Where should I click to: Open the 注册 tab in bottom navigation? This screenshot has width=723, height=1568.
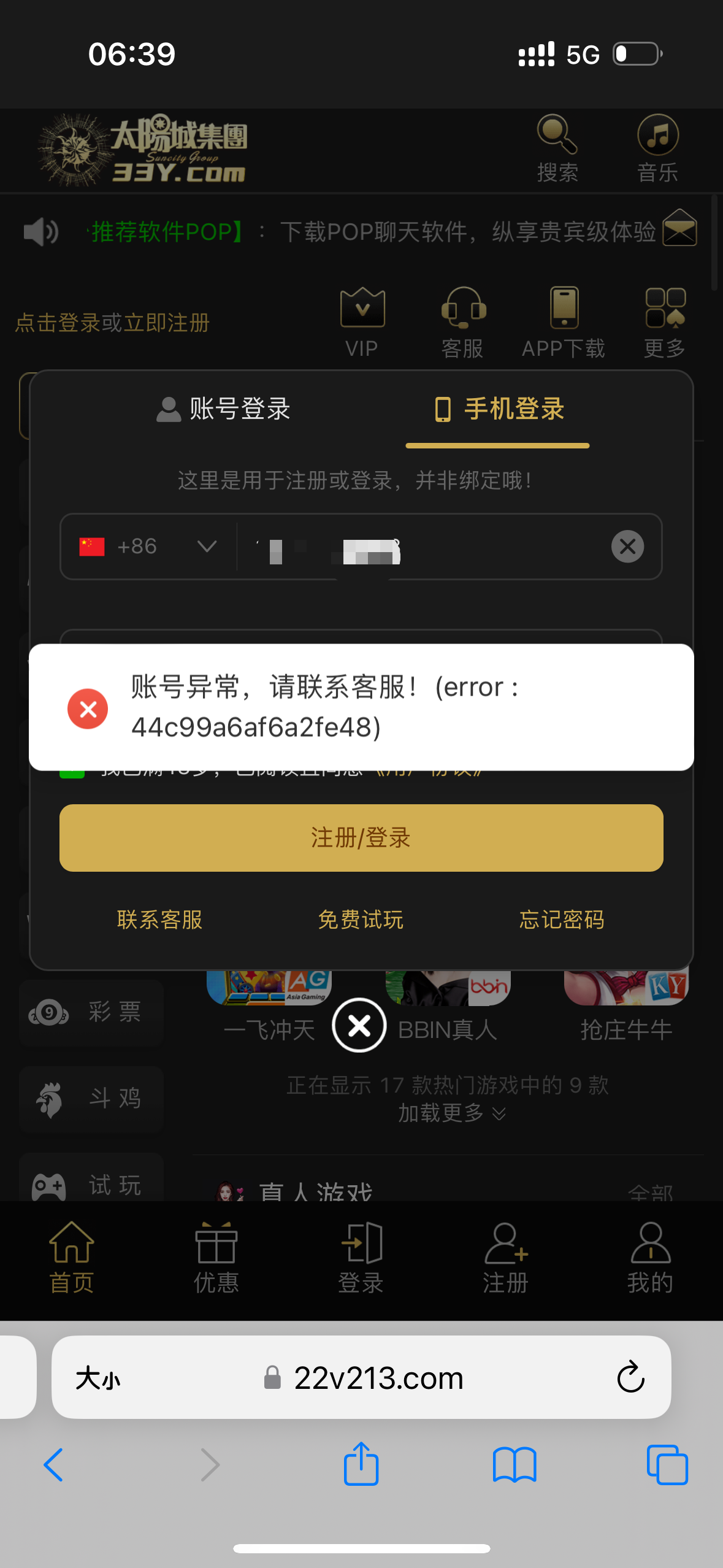pyautogui.click(x=505, y=1258)
